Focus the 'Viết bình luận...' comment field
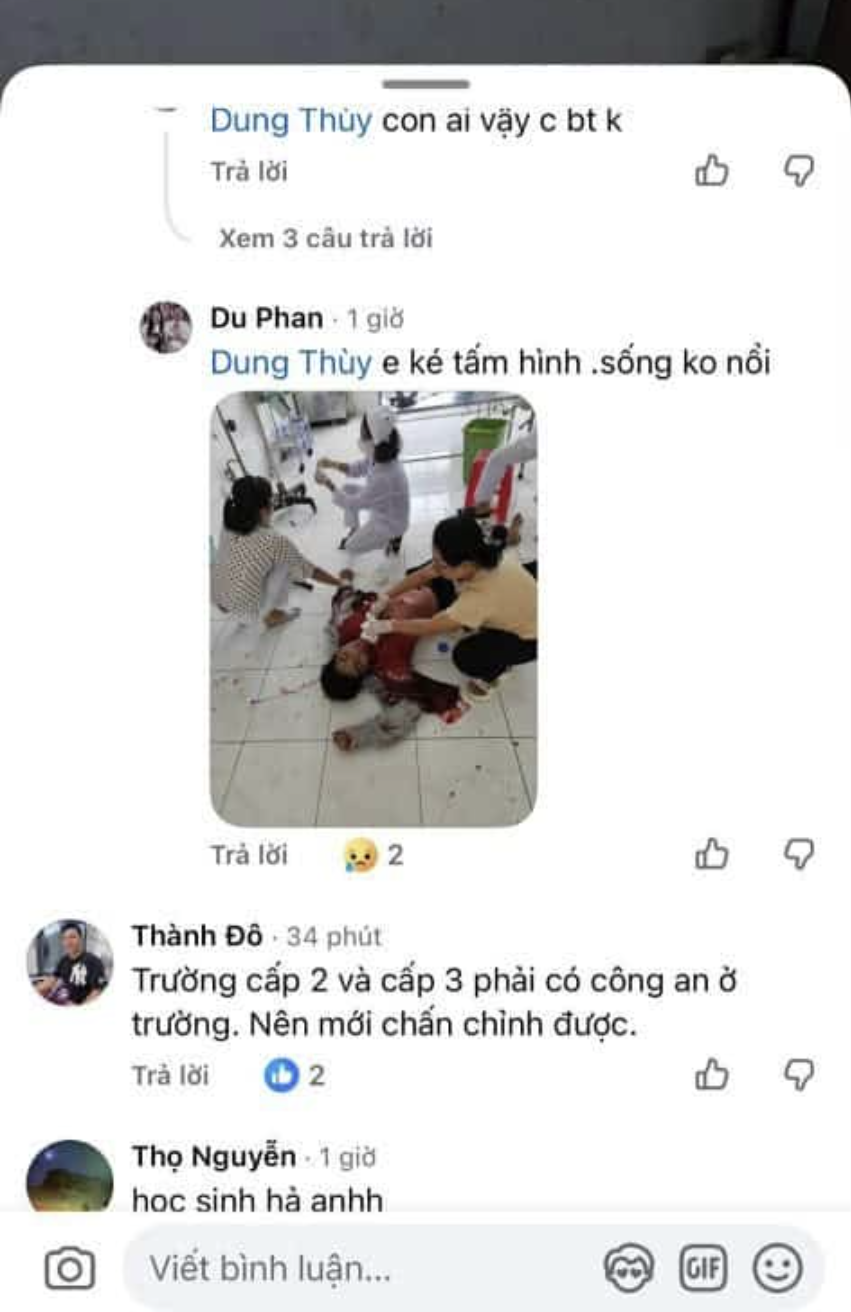Screen dimensions: 851x1312 tap(360, 1269)
